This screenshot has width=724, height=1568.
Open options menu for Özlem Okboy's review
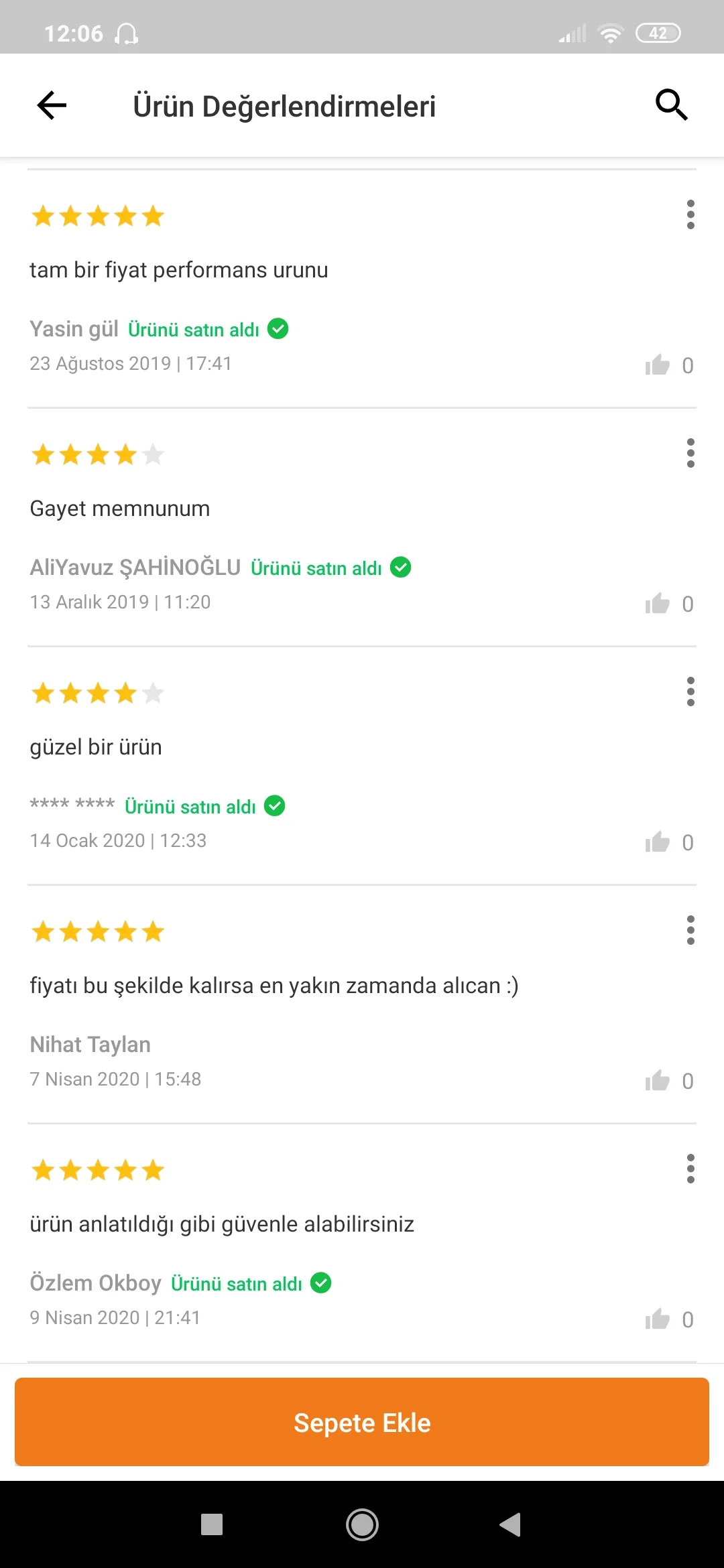pos(690,1169)
